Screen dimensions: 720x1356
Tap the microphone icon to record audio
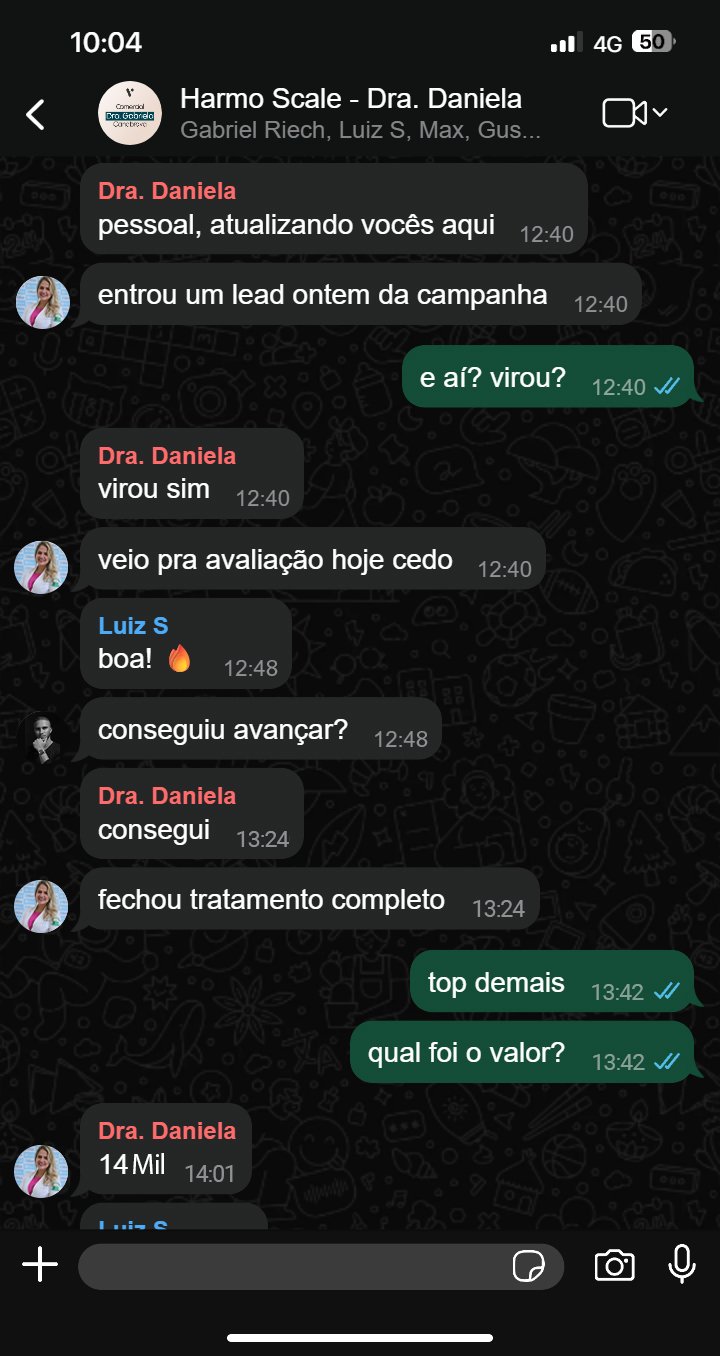(684, 1265)
